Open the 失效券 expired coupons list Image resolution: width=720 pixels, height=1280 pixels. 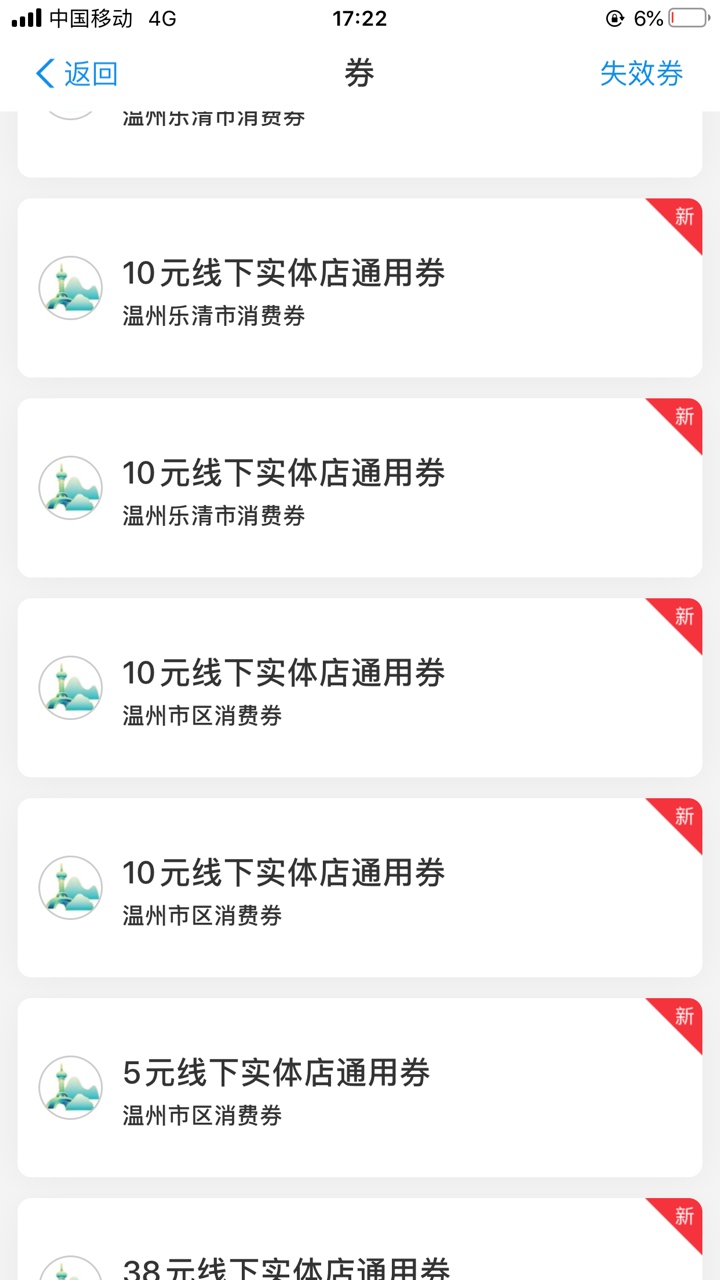pos(641,73)
